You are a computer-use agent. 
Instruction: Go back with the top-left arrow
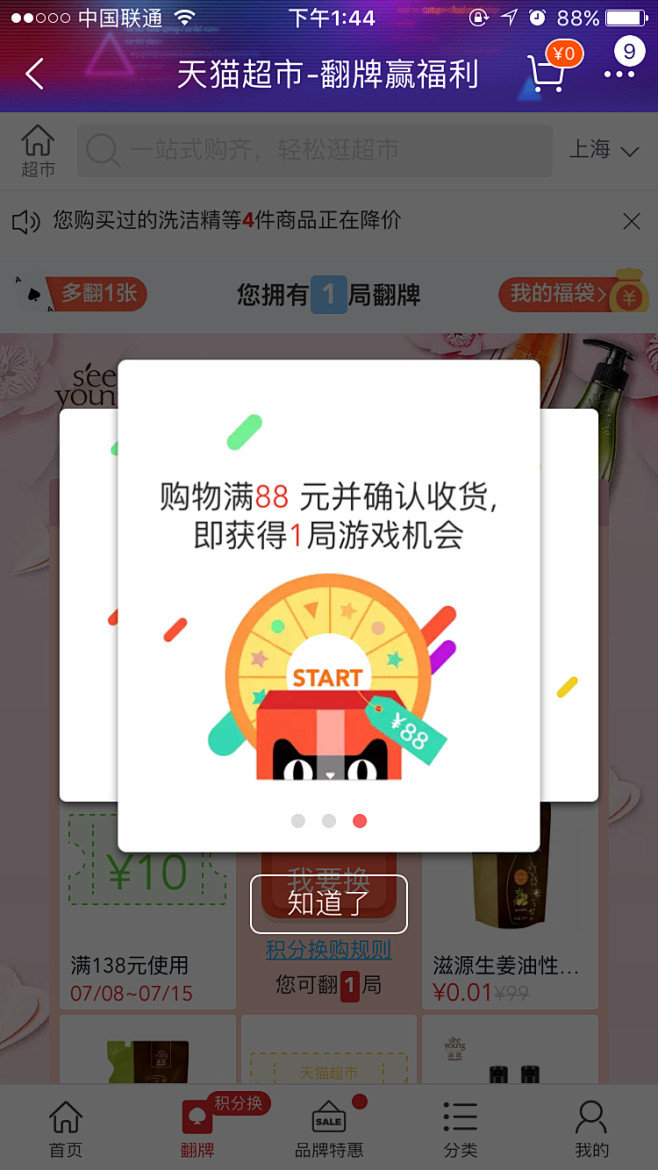coord(34,74)
